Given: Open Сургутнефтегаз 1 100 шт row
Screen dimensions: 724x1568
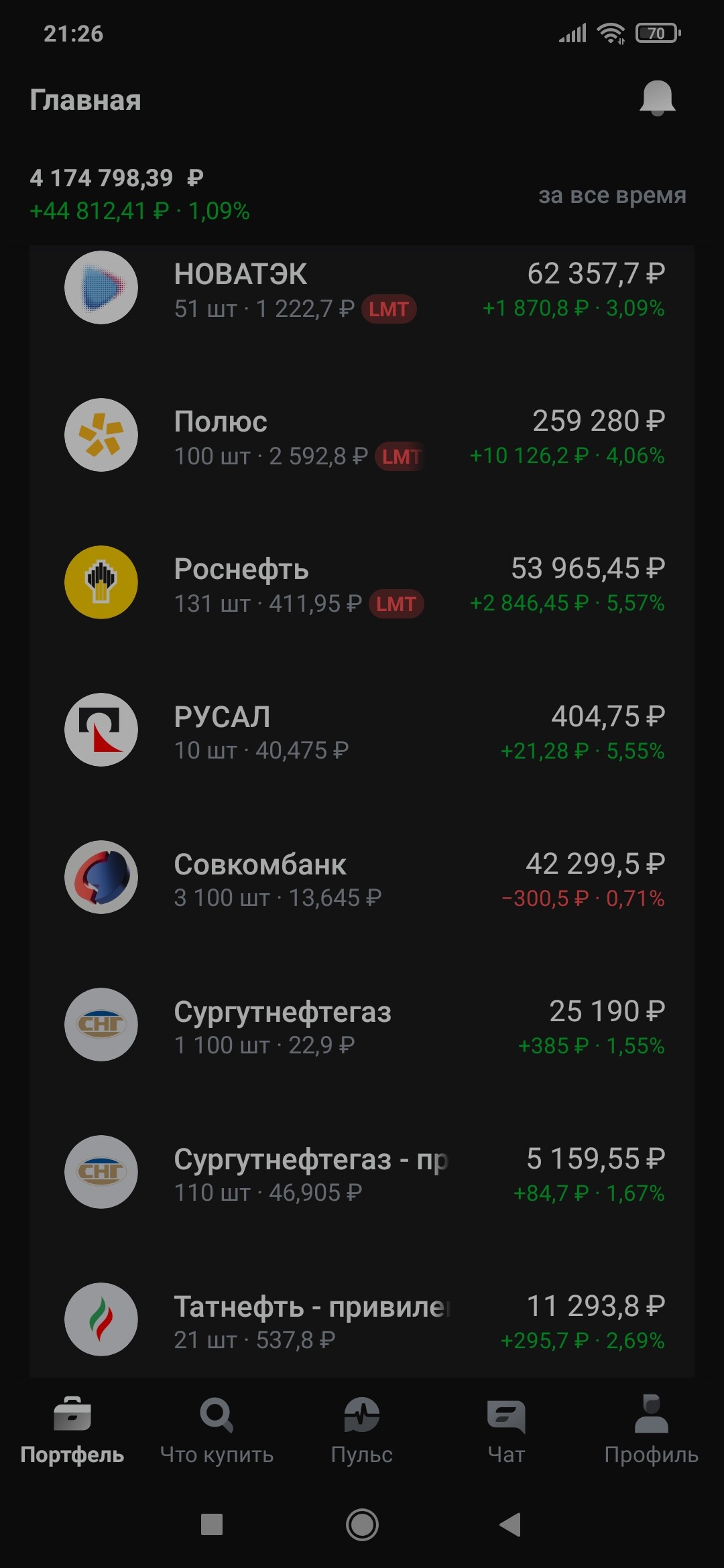Looking at the screenshot, I should [362, 1027].
